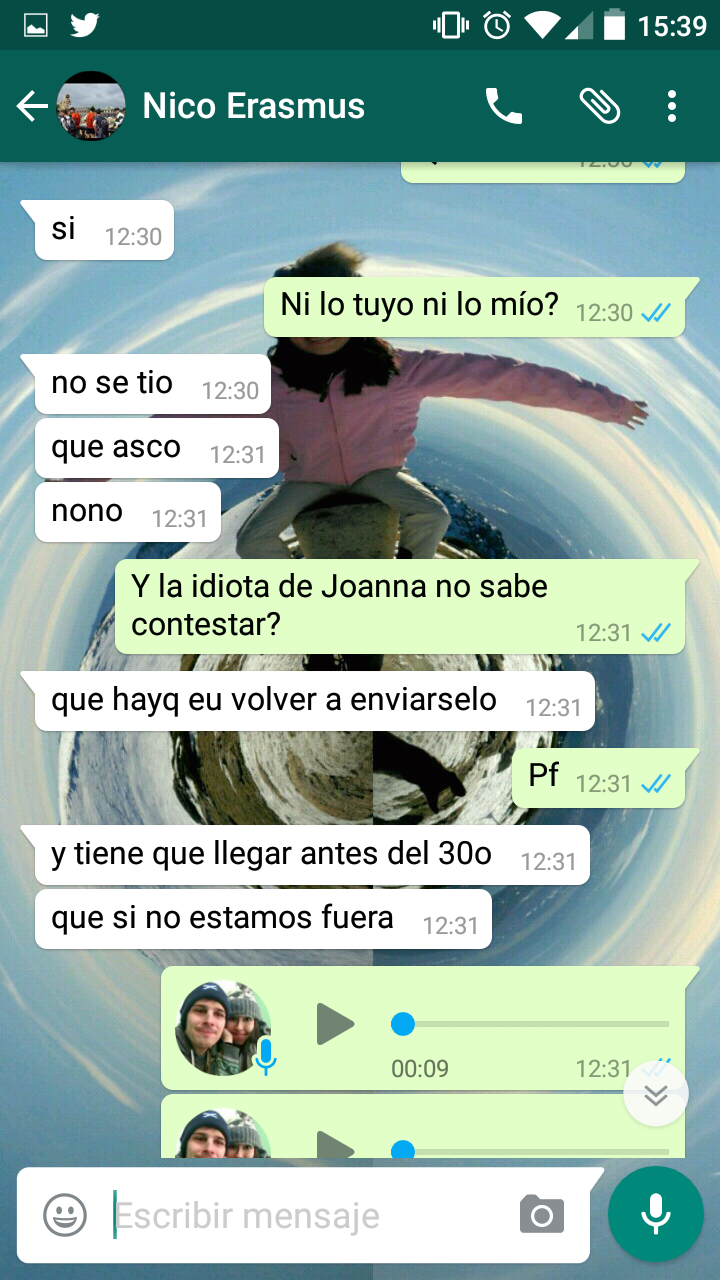Play the 00:09 voice message
The height and width of the screenshot is (1280, 720).
coord(335,1024)
